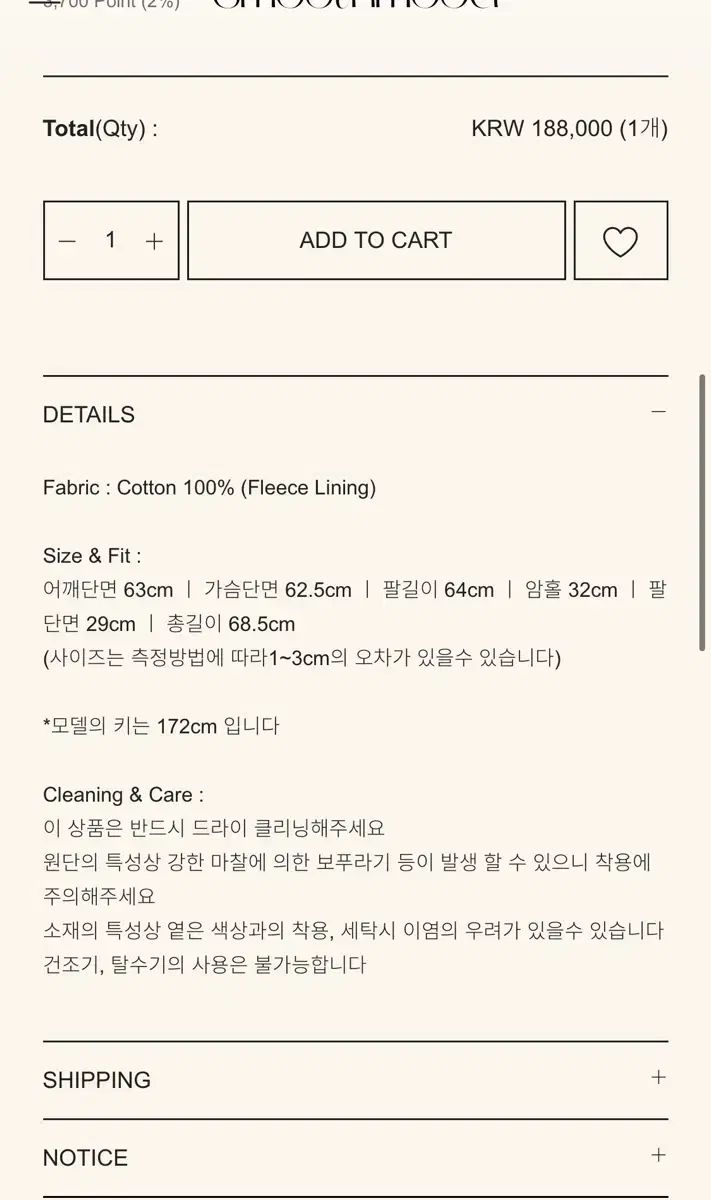The height and width of the screenshot is (1200, 711).
Task: Tap the ADD TO CART button
Action: click(x=376, y=240)
